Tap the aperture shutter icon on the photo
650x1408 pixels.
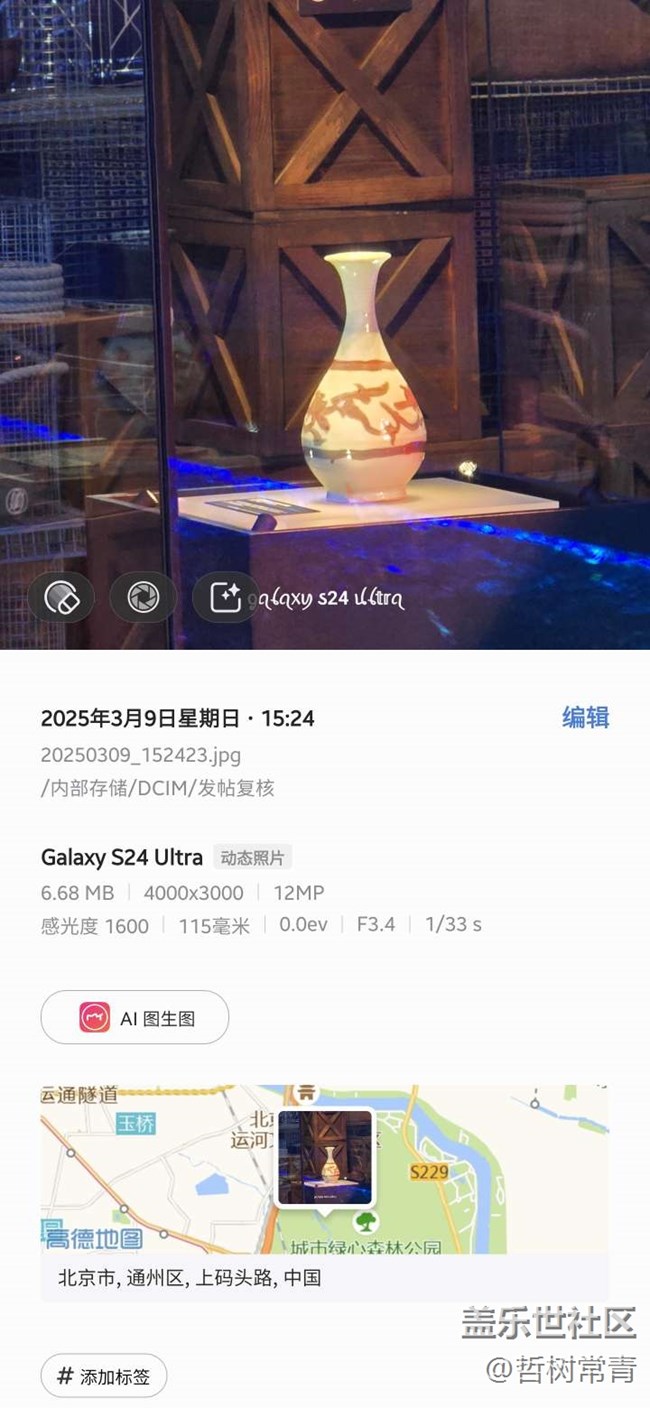[x=143, y=598]
